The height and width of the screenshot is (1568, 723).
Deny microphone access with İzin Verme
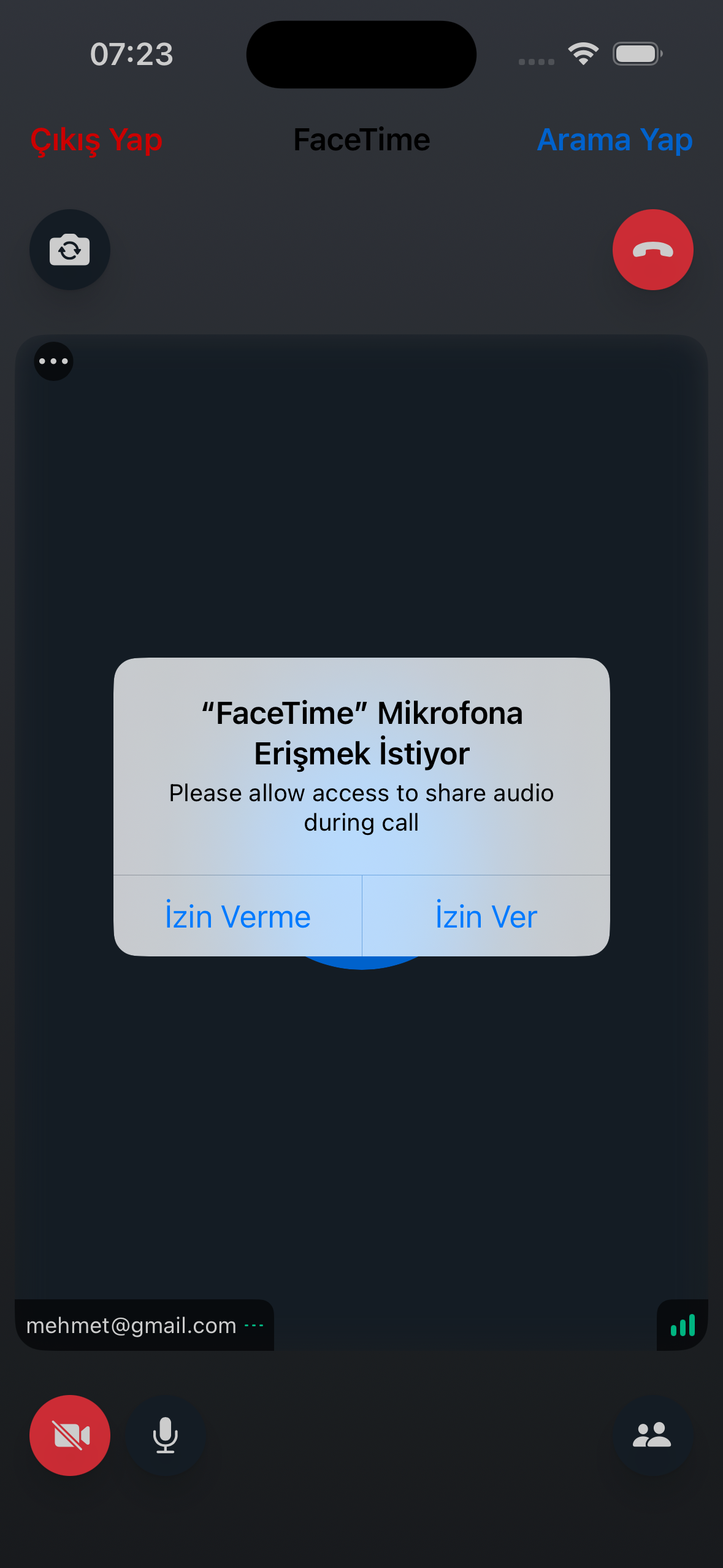click(238, 917)
